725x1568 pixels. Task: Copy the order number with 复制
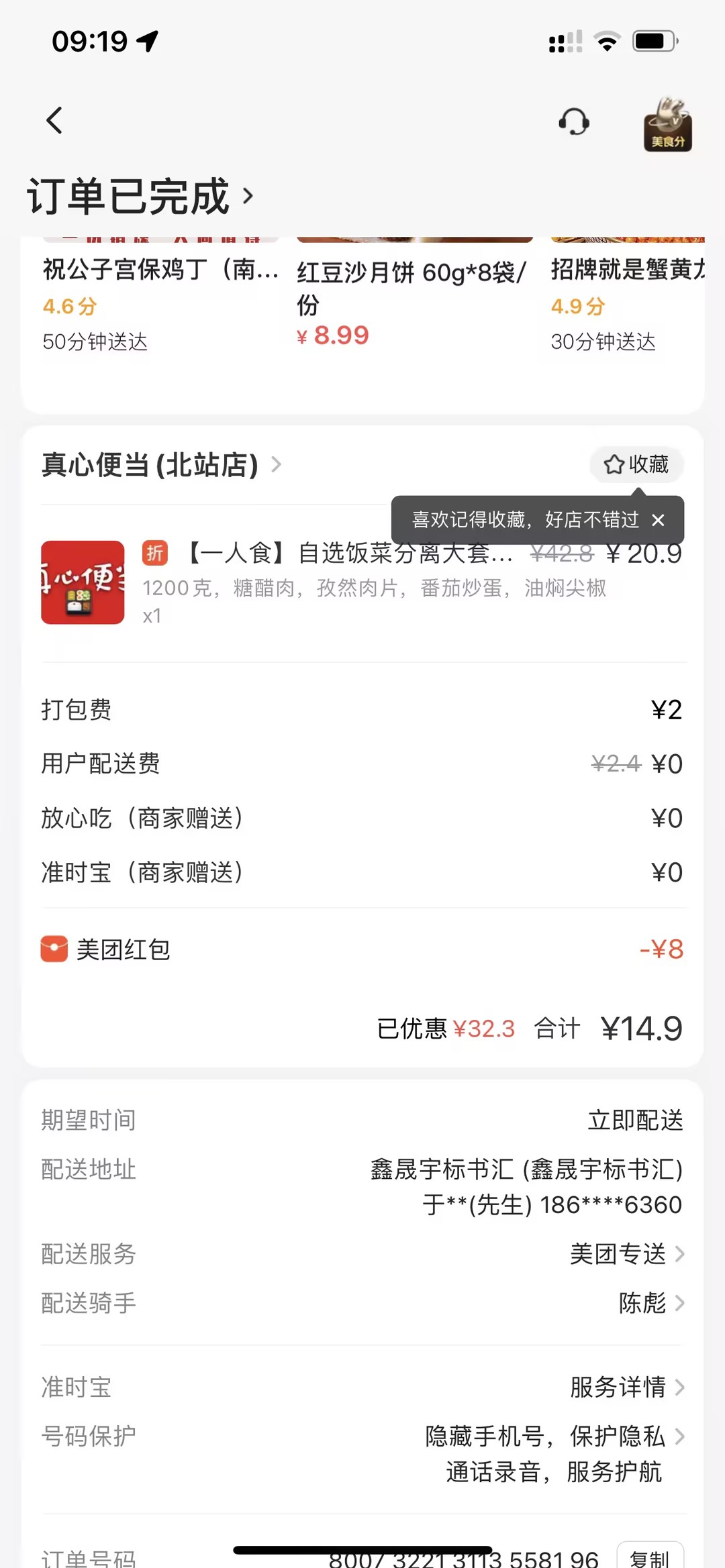(x=649, y=1557)
